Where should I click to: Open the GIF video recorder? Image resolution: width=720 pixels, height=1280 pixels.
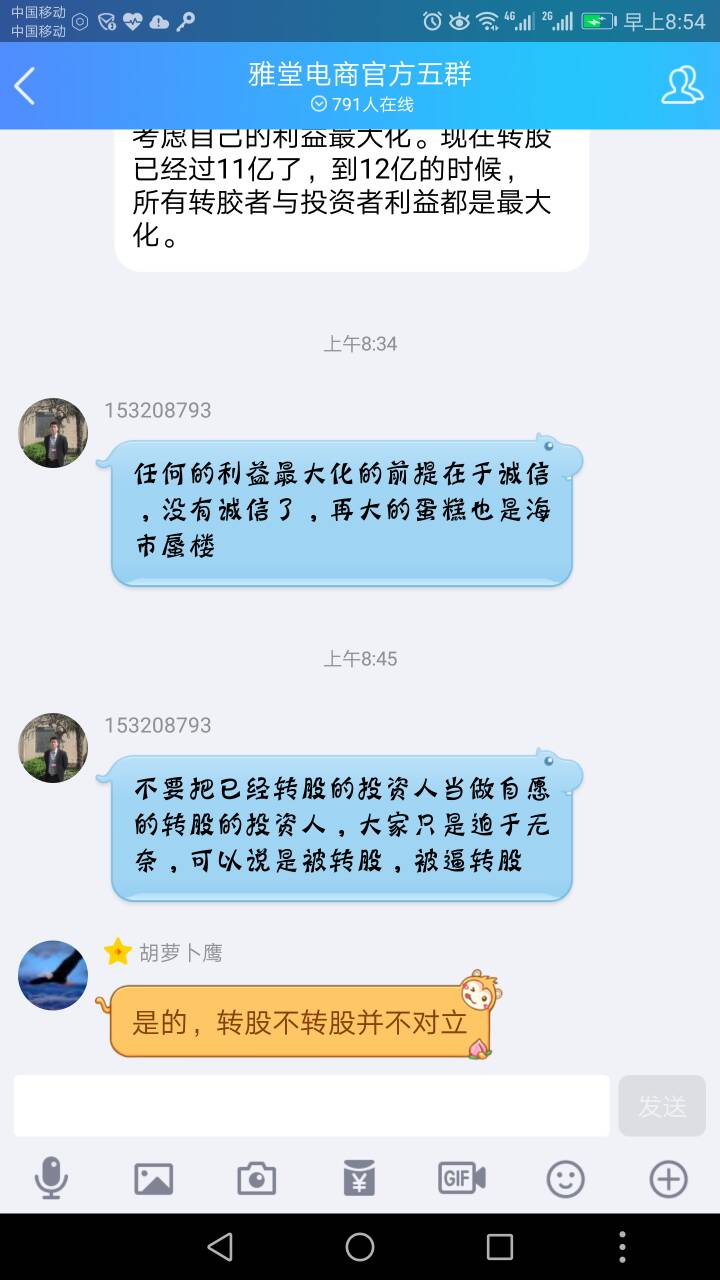point(462,1179)
